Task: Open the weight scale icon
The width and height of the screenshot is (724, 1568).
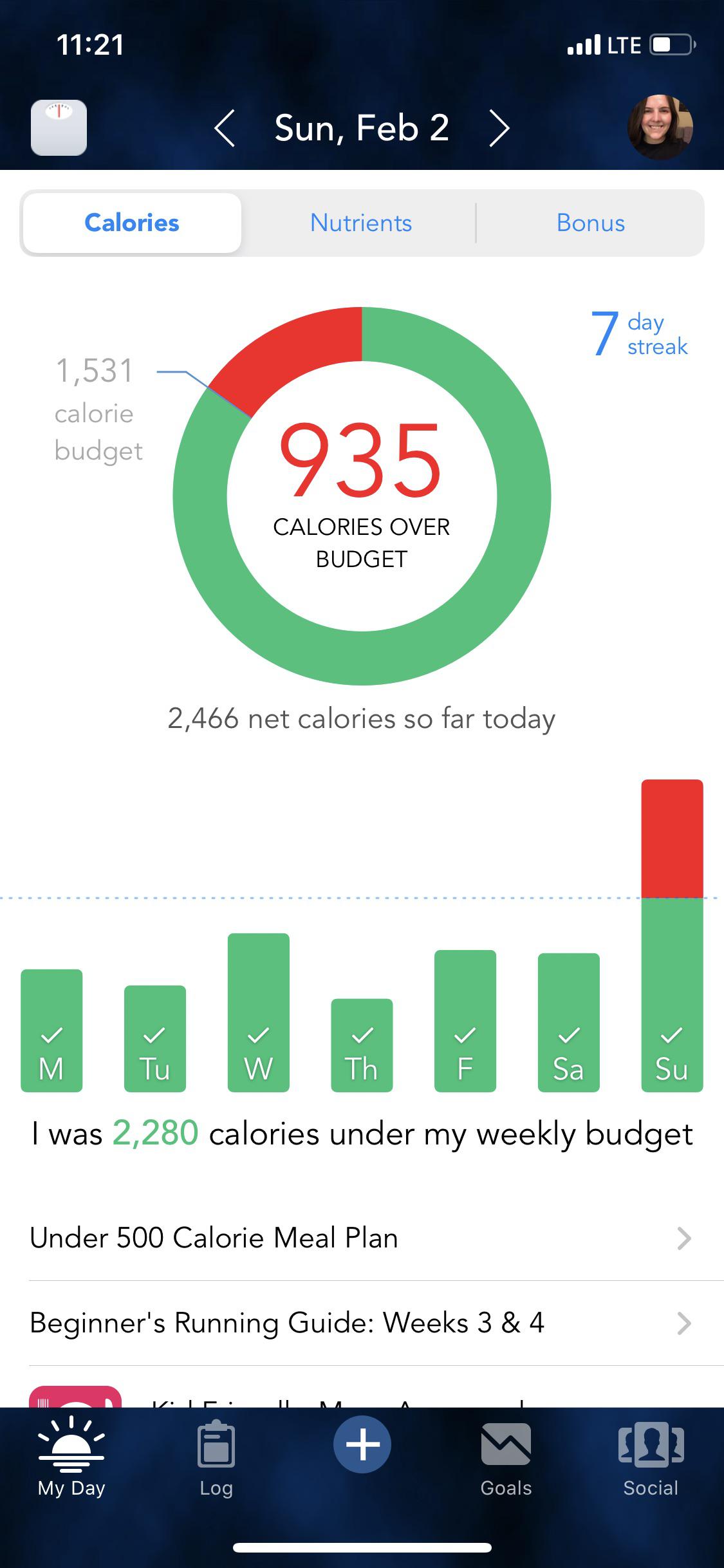Action: pyautogui.click(x=59, y=127)
